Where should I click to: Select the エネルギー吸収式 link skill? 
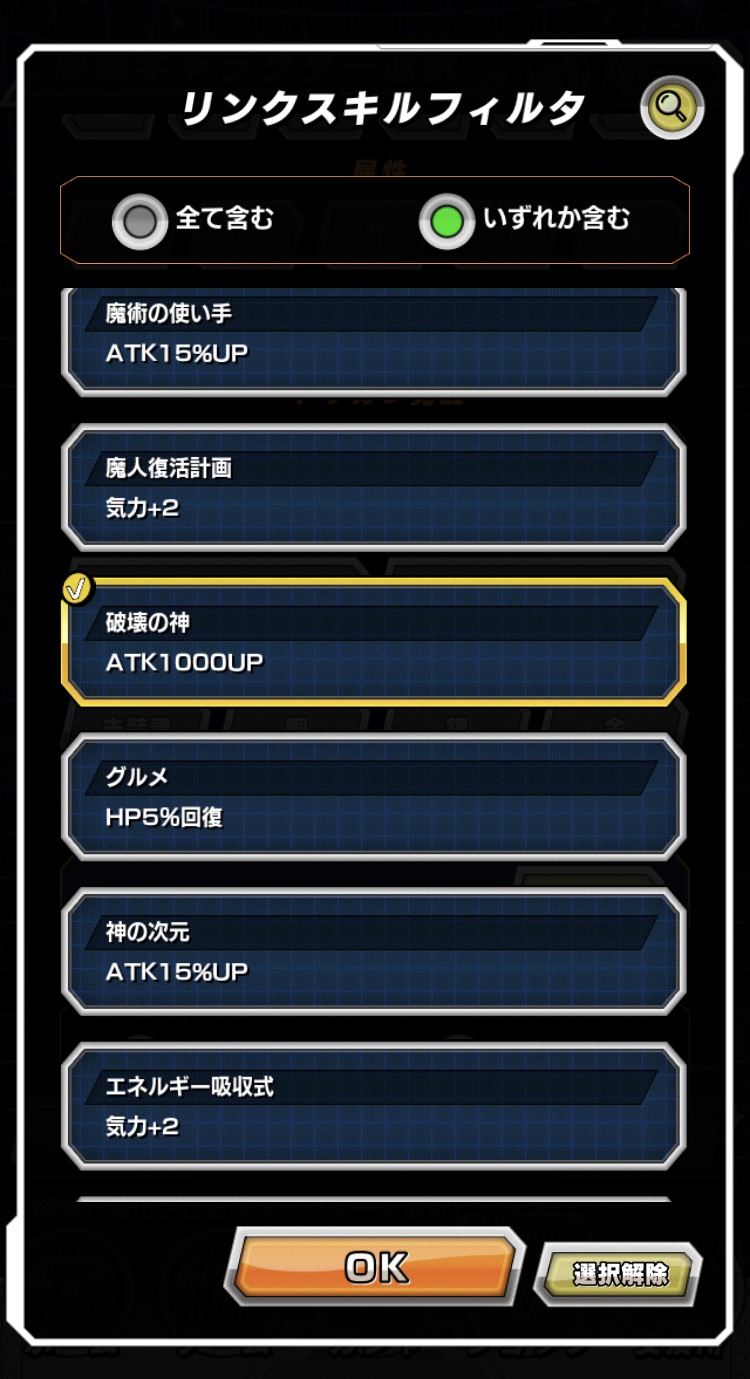point(374,1106)
